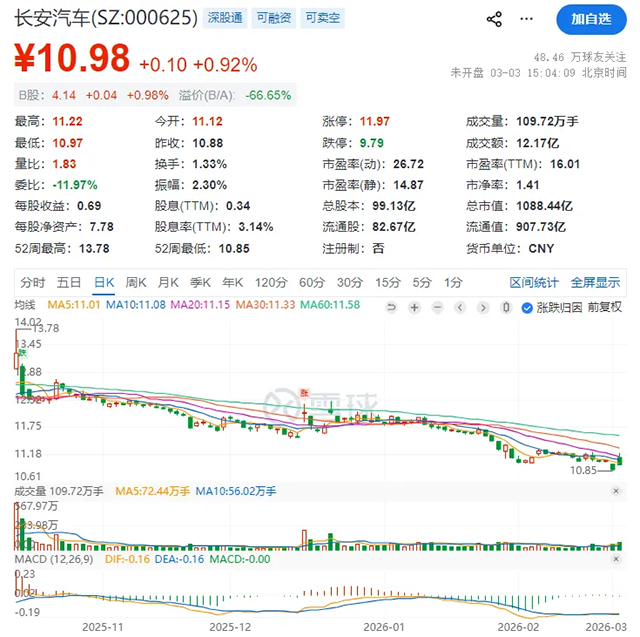The height and width of the screenshot is (637, 640).
Task: Enter 全屏显示 fullscreen chart mode
Action: (595, 282)
